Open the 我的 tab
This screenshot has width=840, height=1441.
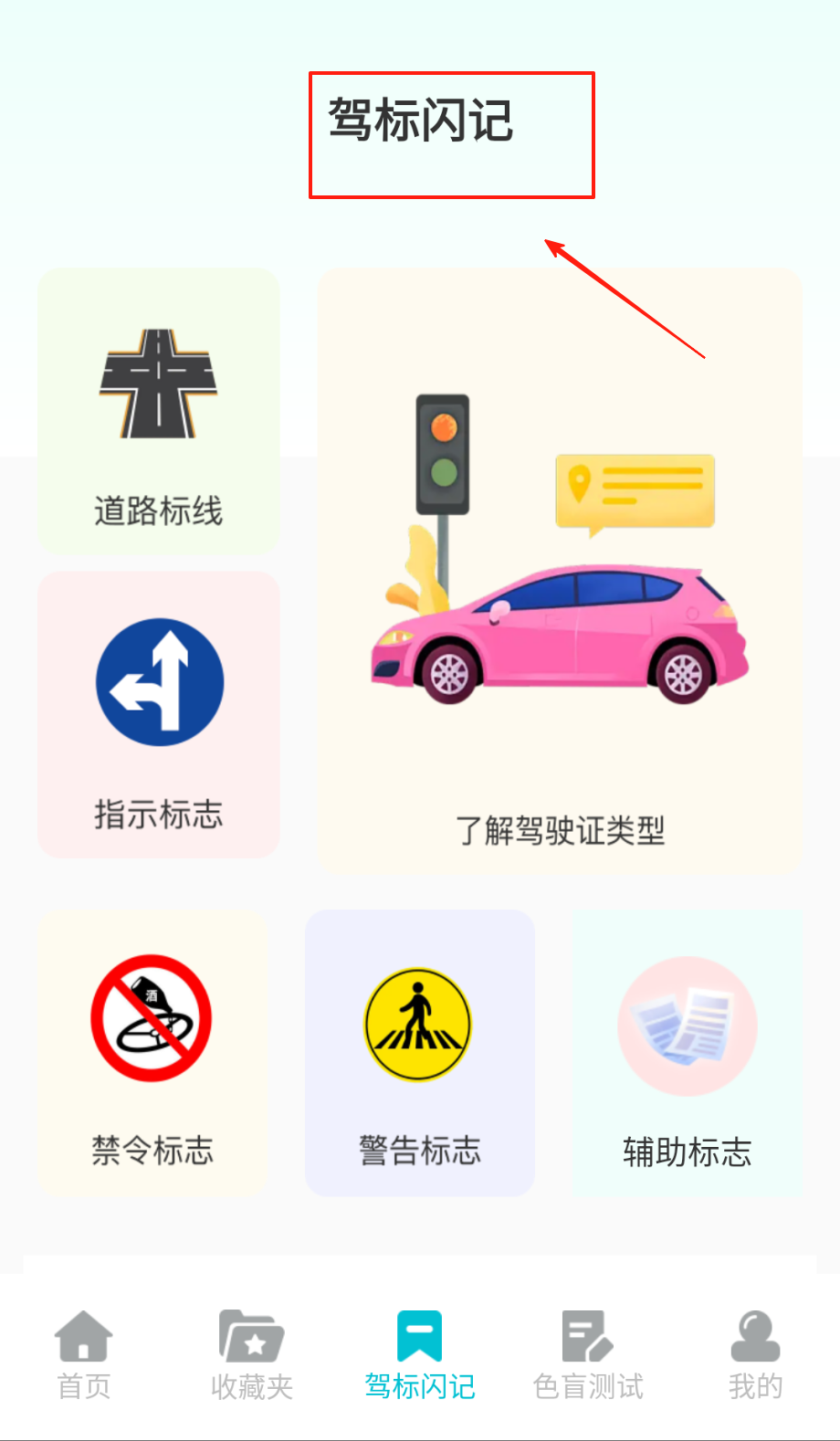coord(755,1355)
